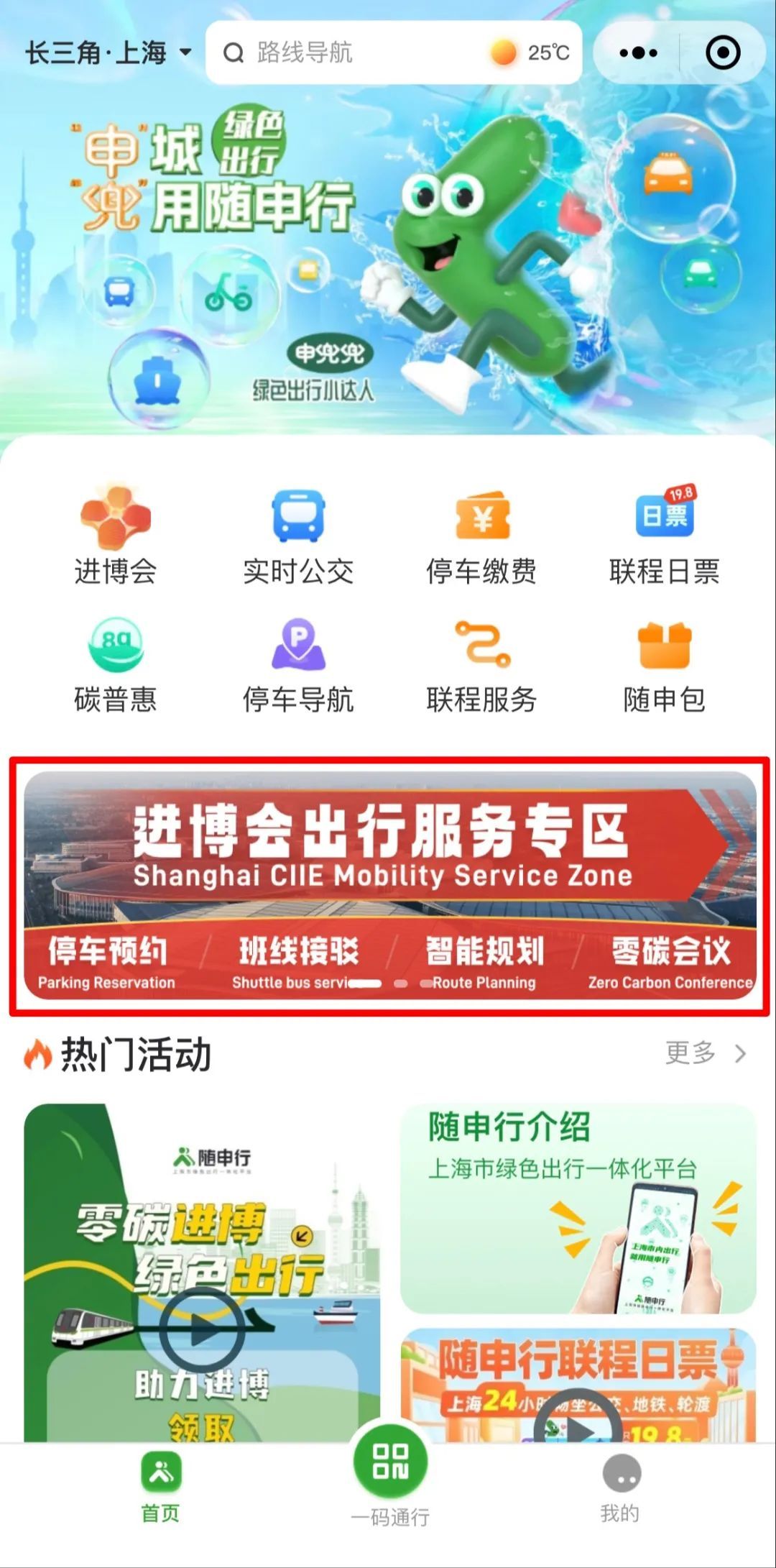Switch to the 我的 tab
Viewport: 776px width, 1568px height.
[620, 1488]
